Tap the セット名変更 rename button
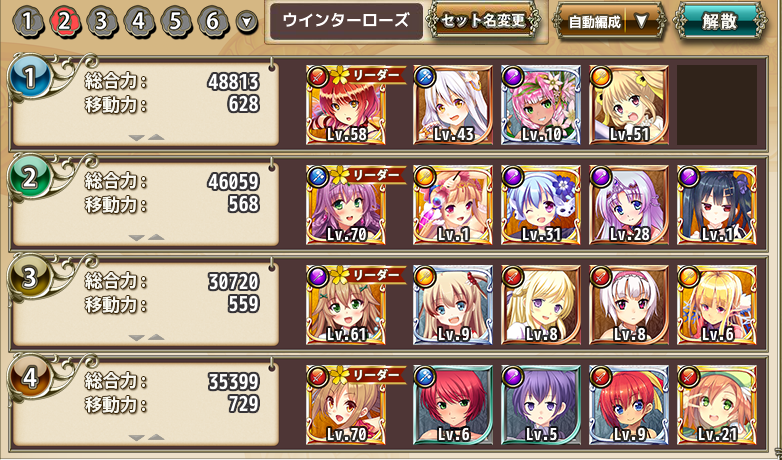 tap(484, 21)
